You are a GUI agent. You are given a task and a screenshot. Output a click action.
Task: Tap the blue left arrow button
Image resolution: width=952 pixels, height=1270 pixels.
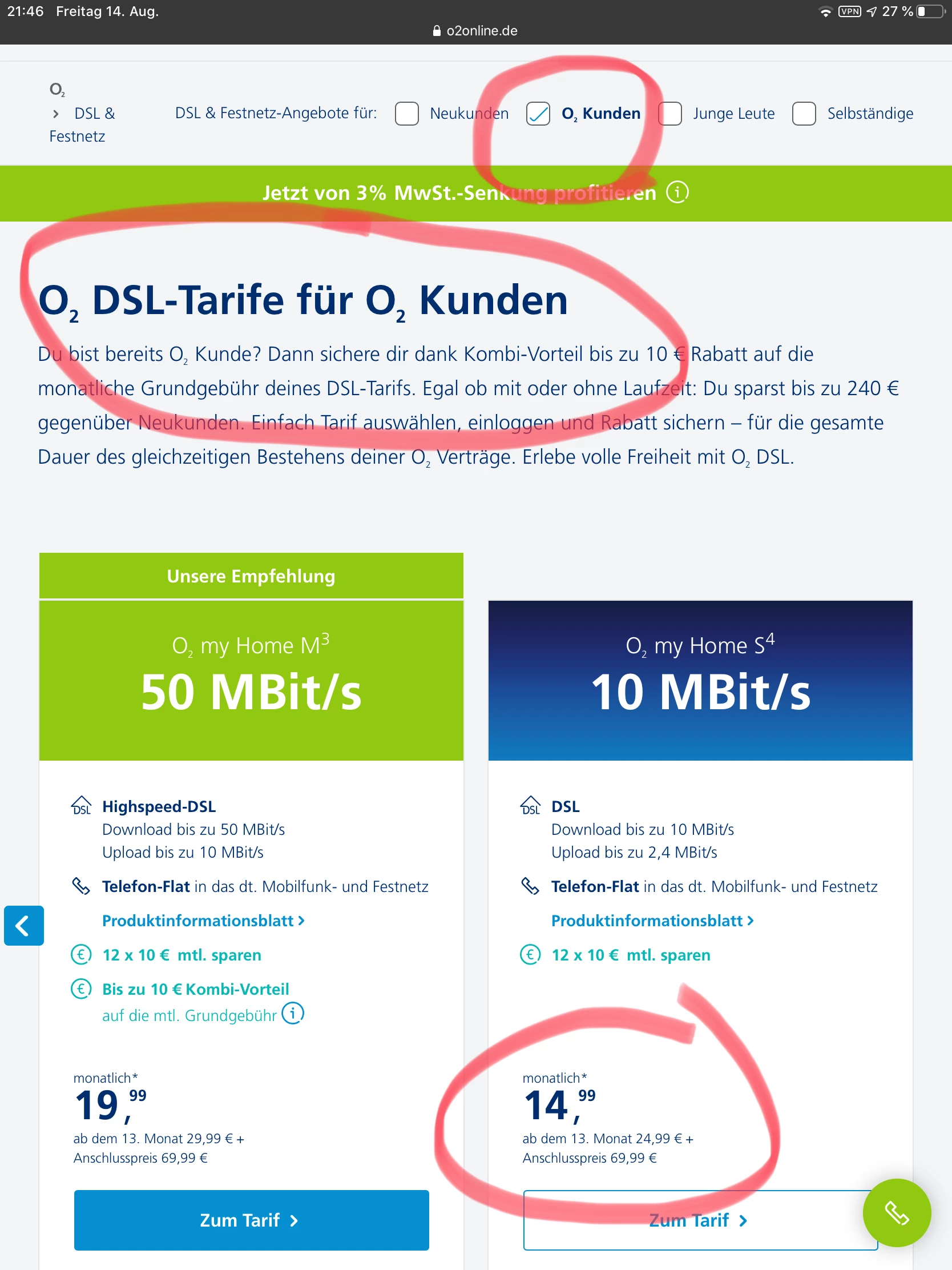[x=23, y=926]
